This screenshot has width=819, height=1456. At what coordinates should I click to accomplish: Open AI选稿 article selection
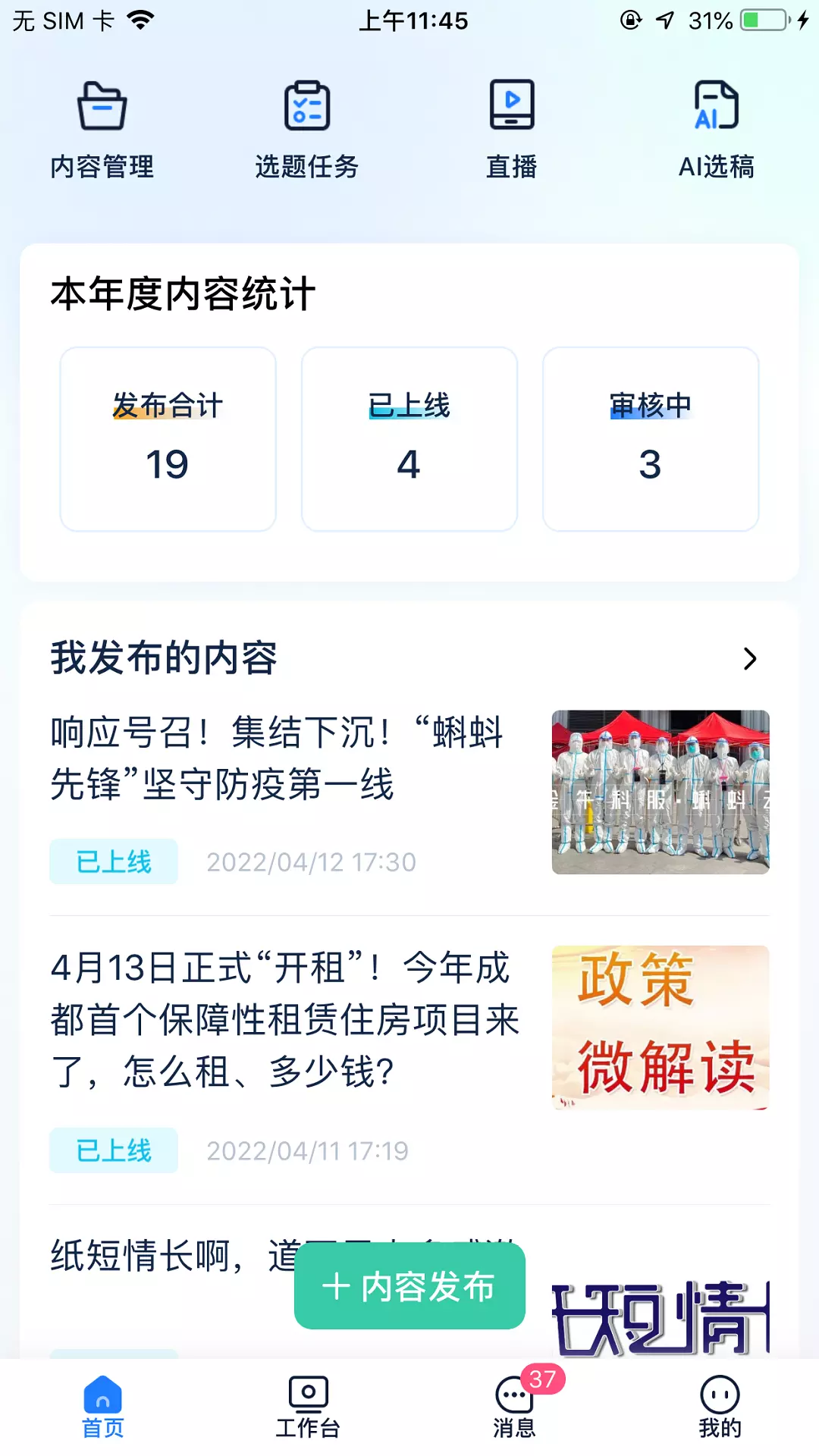click(x=717, y=130)
